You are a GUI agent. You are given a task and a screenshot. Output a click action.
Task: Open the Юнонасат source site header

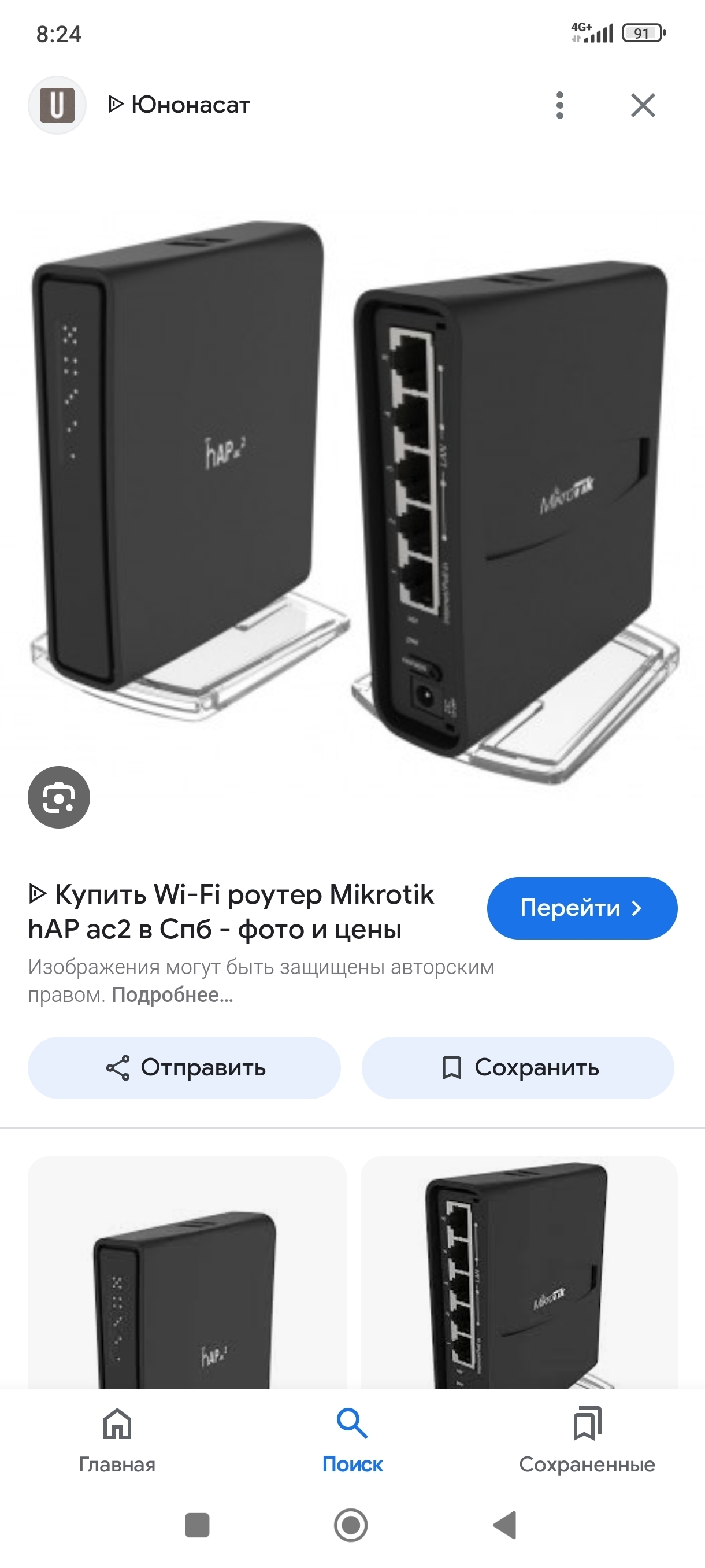(180, 105)
